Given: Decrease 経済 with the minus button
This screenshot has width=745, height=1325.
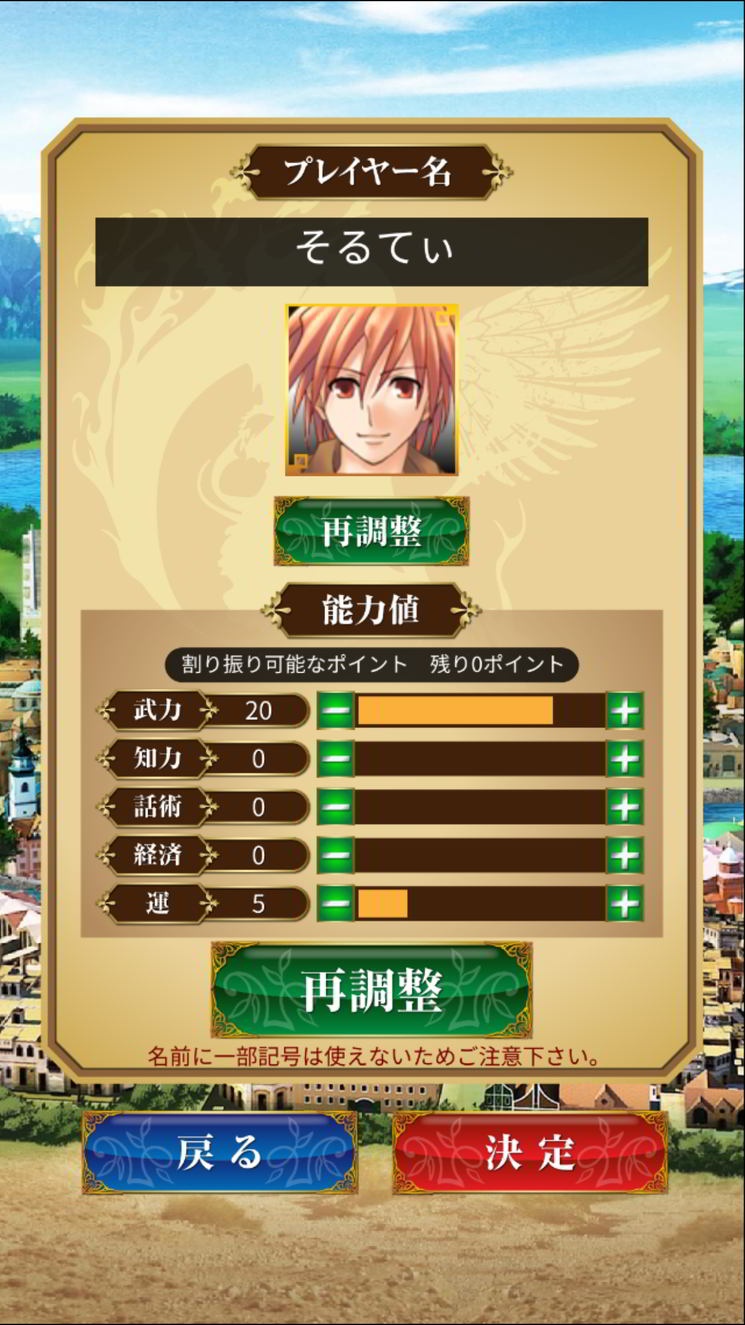Looking at the screenshot, I should (x=336, y=855).
